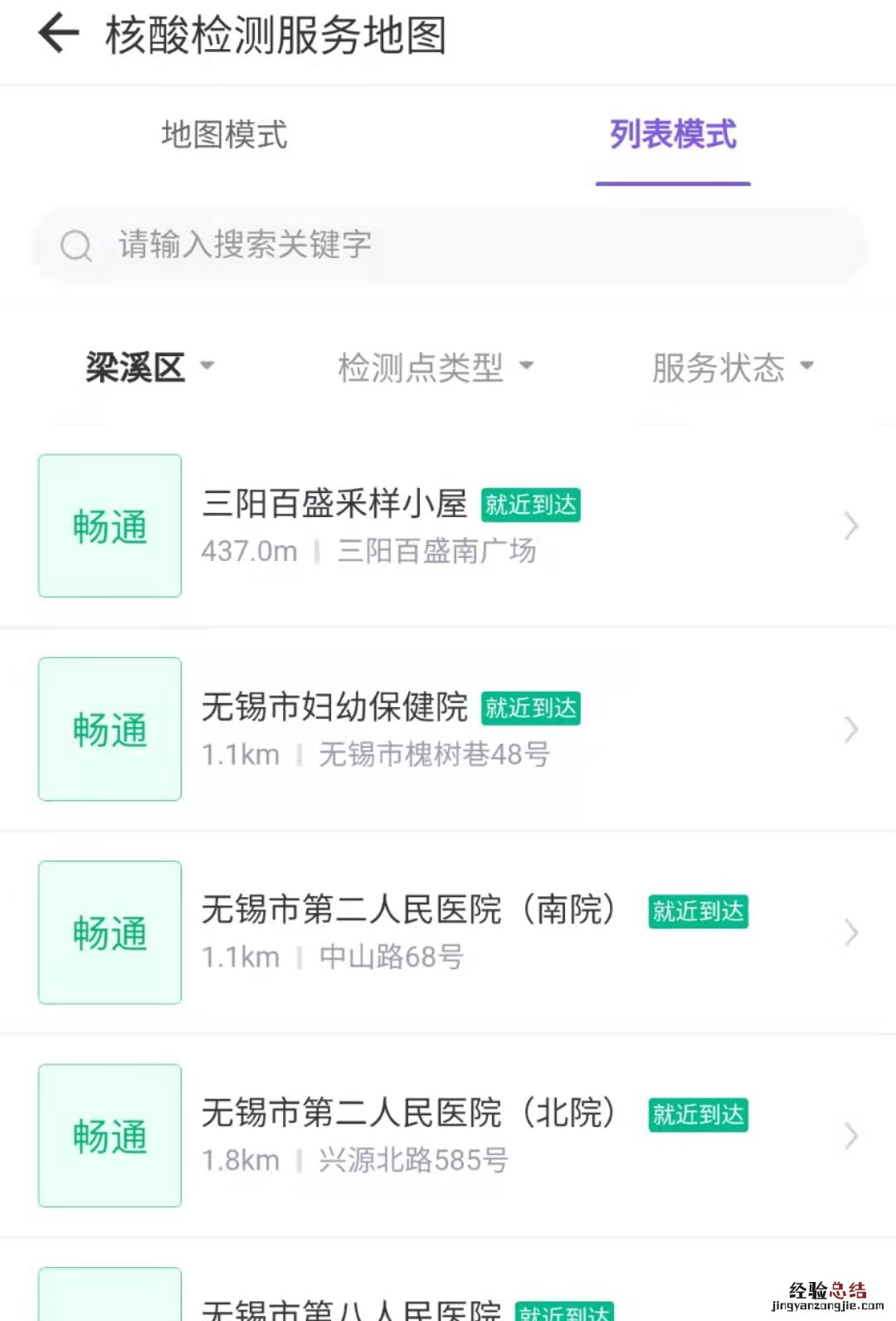The height and width of the screenshot is (1321, 896).
Task: Select 无锡市第二人民医院（北院）row
Action: (x=448, y=1136)
